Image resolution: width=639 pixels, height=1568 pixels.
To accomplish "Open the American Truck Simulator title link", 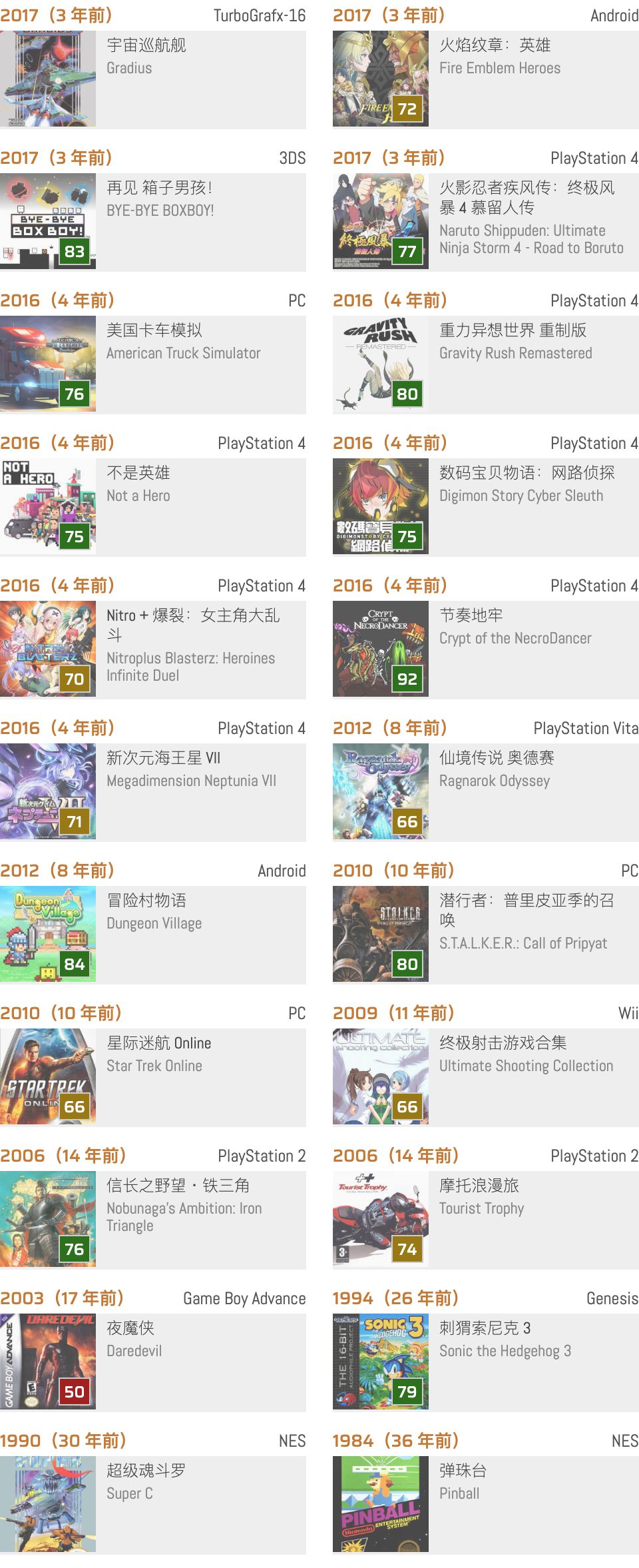I will click(182, 353).
